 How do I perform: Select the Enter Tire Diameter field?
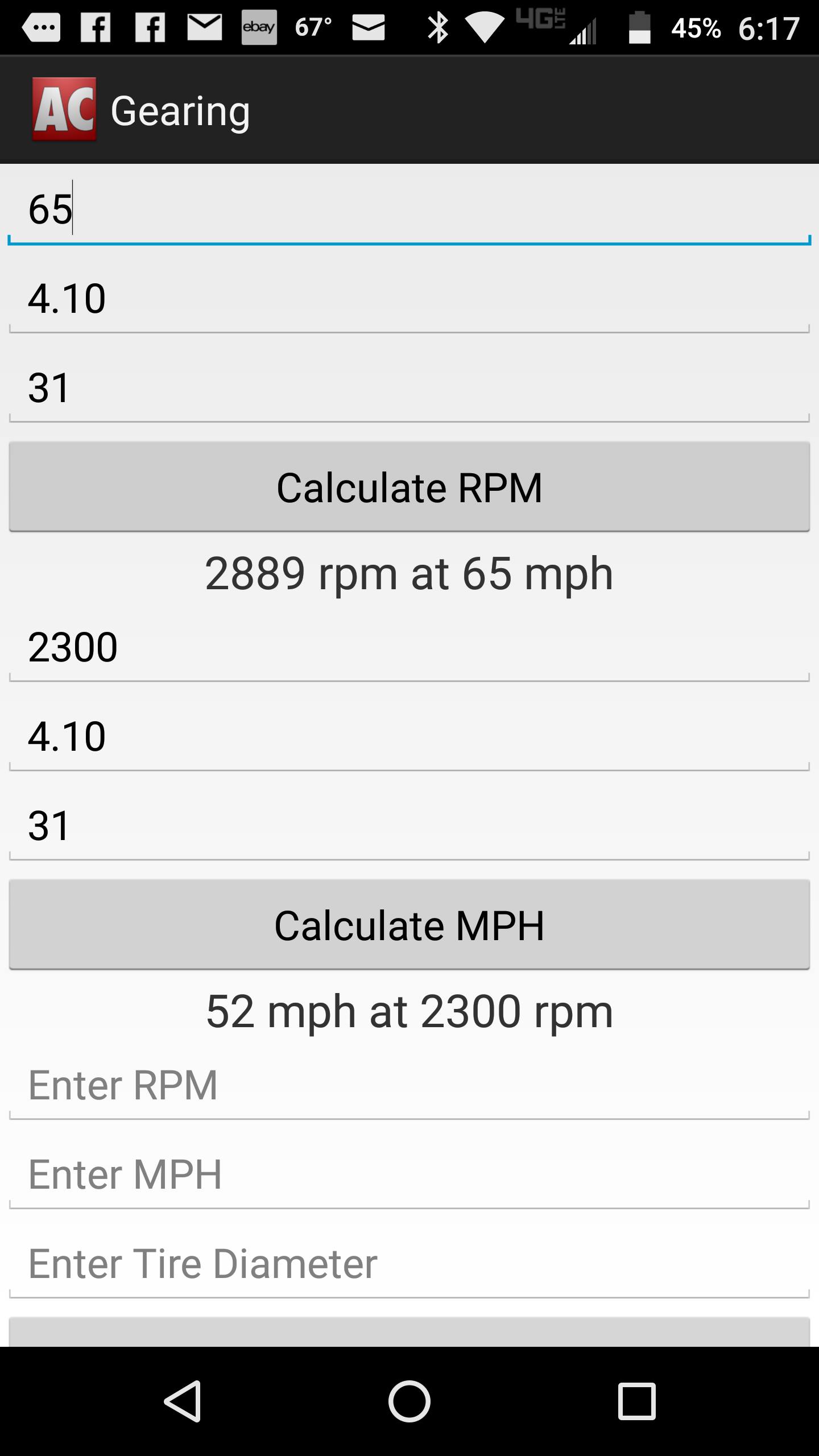(409, 1264)
